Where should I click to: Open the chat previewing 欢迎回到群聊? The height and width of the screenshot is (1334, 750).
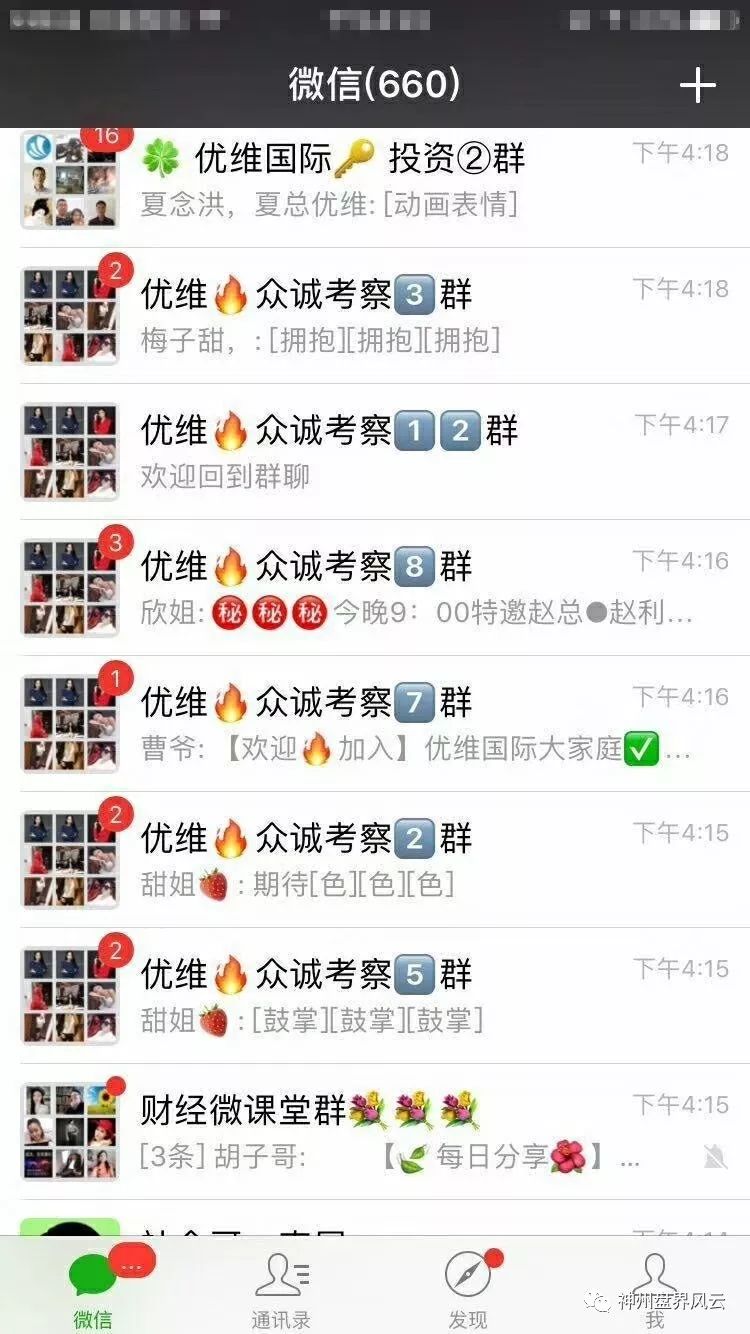click(375, 450)
